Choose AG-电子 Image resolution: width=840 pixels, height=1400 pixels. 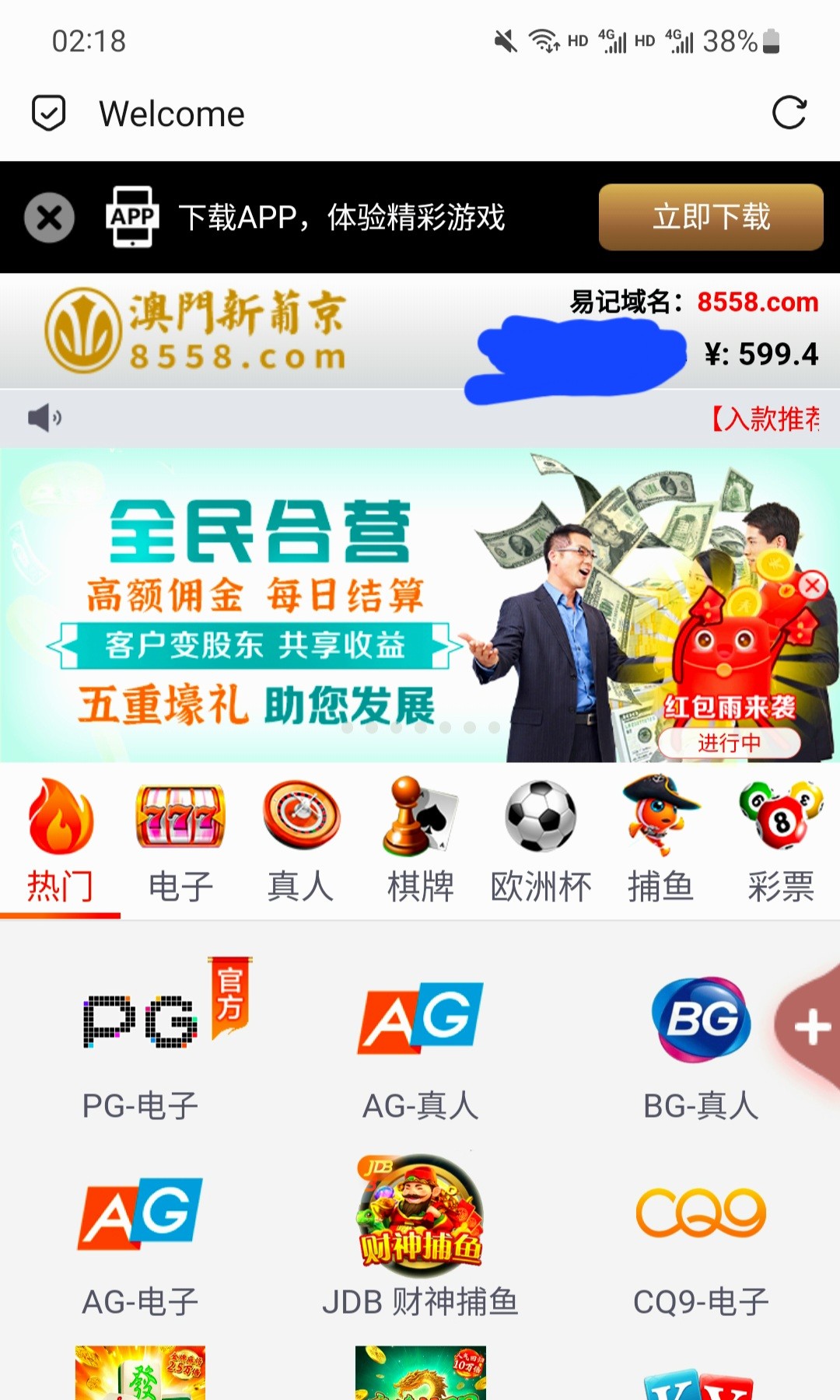click(141, 1241)
